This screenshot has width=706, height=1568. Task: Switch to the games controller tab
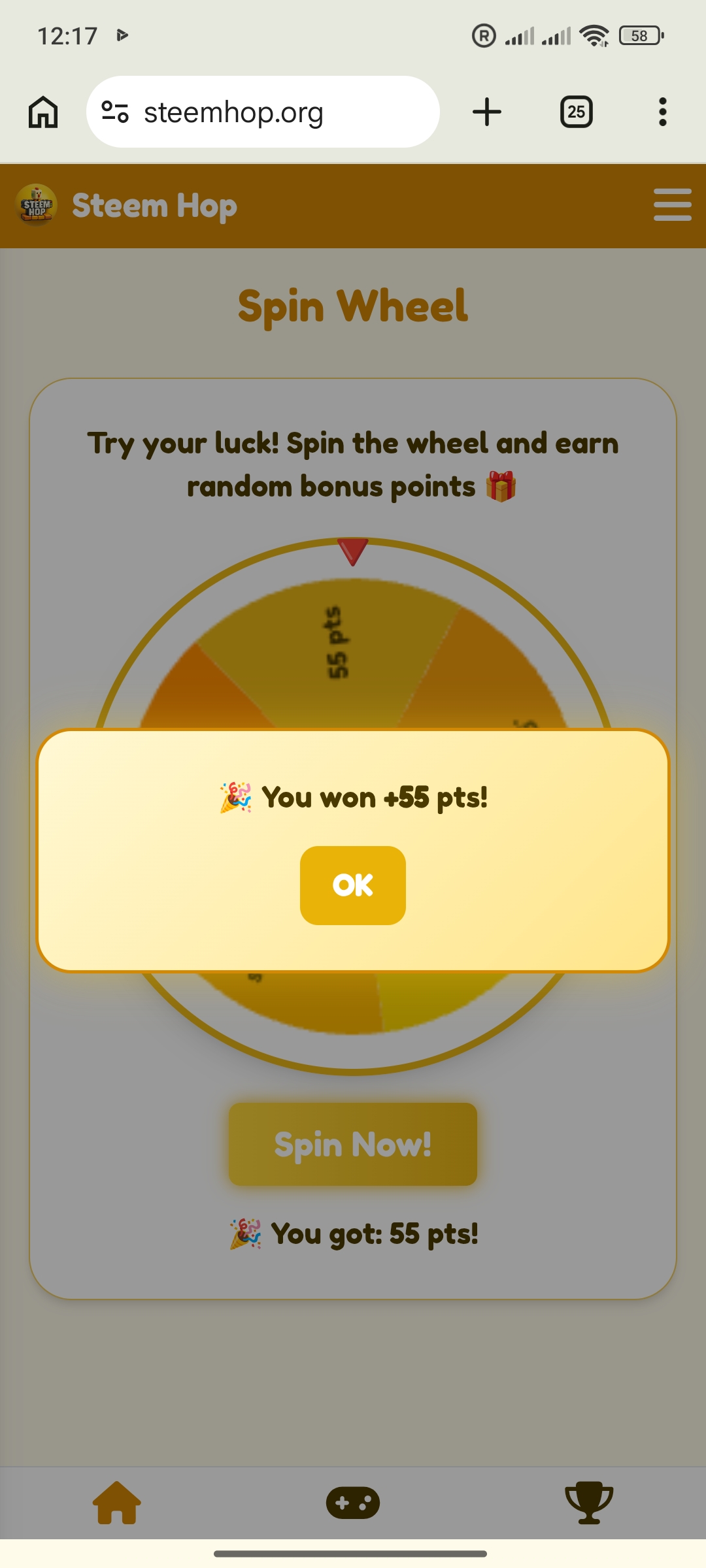[353, 1503]
